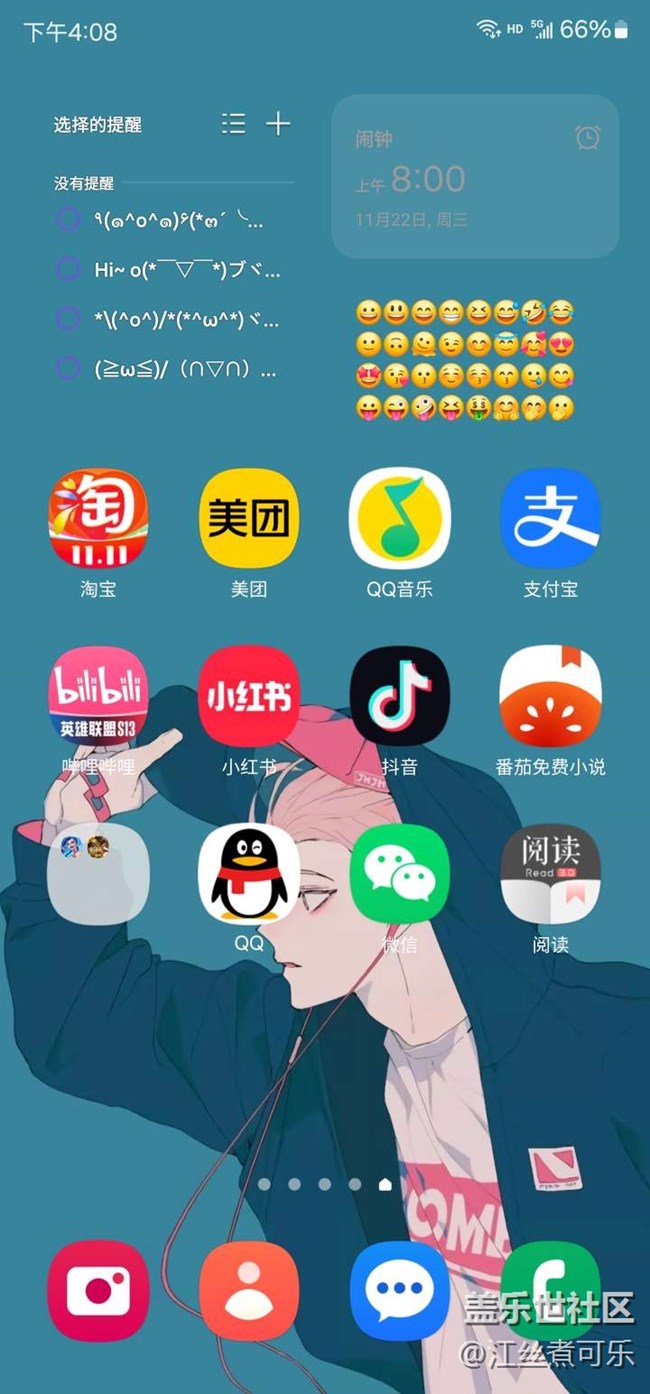Launch the Alipay app
650x1394 pixels.
click(x=551, y=518)
